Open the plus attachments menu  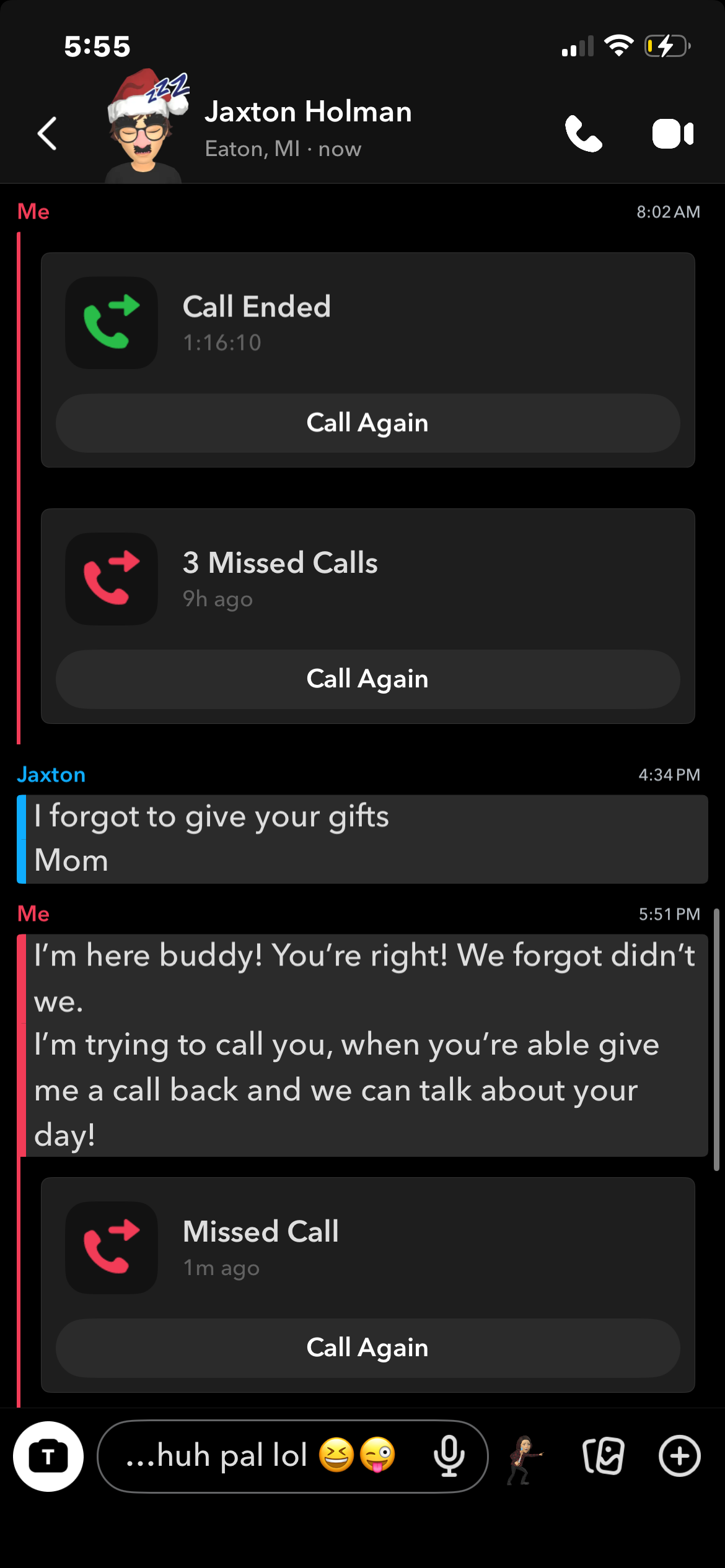coord(679,1456)
